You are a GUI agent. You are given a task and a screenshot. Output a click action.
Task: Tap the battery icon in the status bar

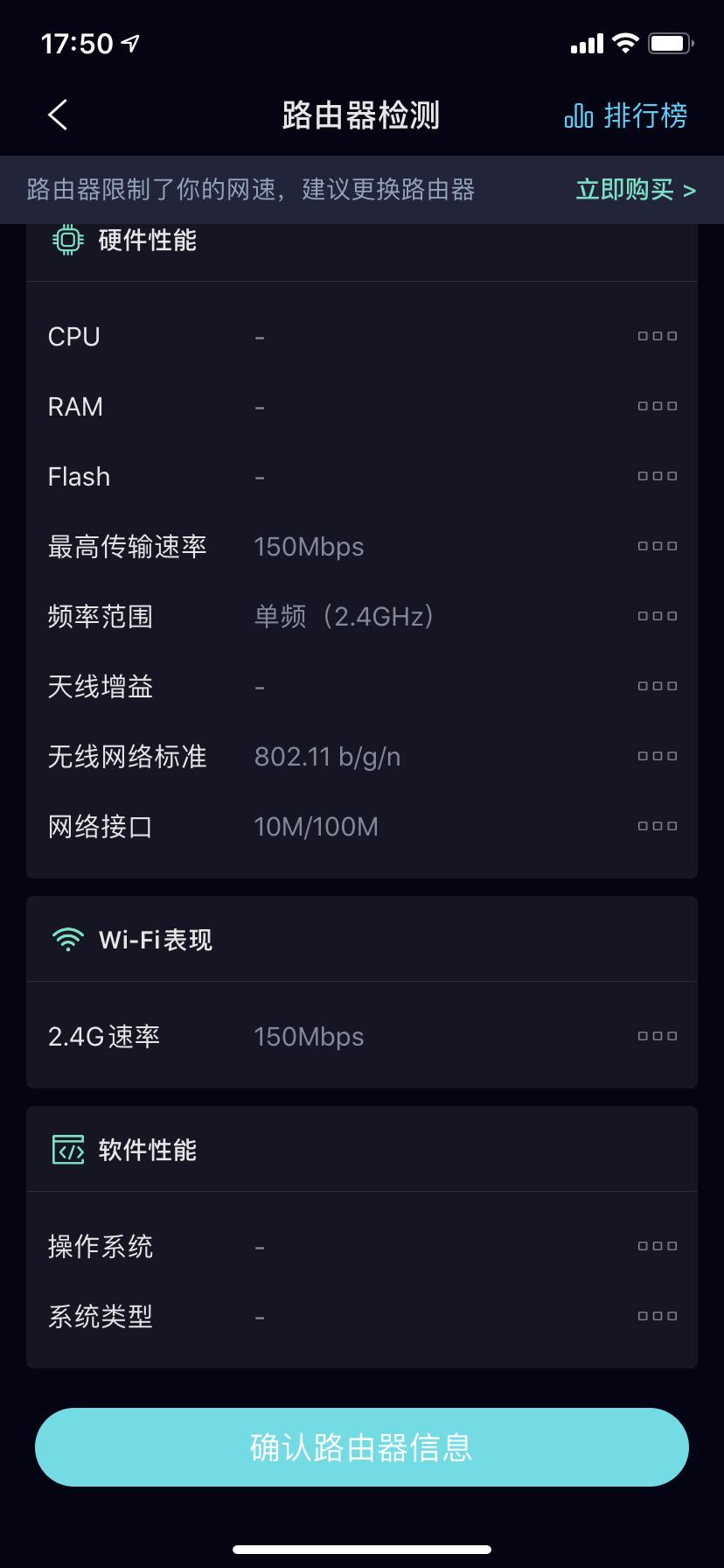coord(670,43)
